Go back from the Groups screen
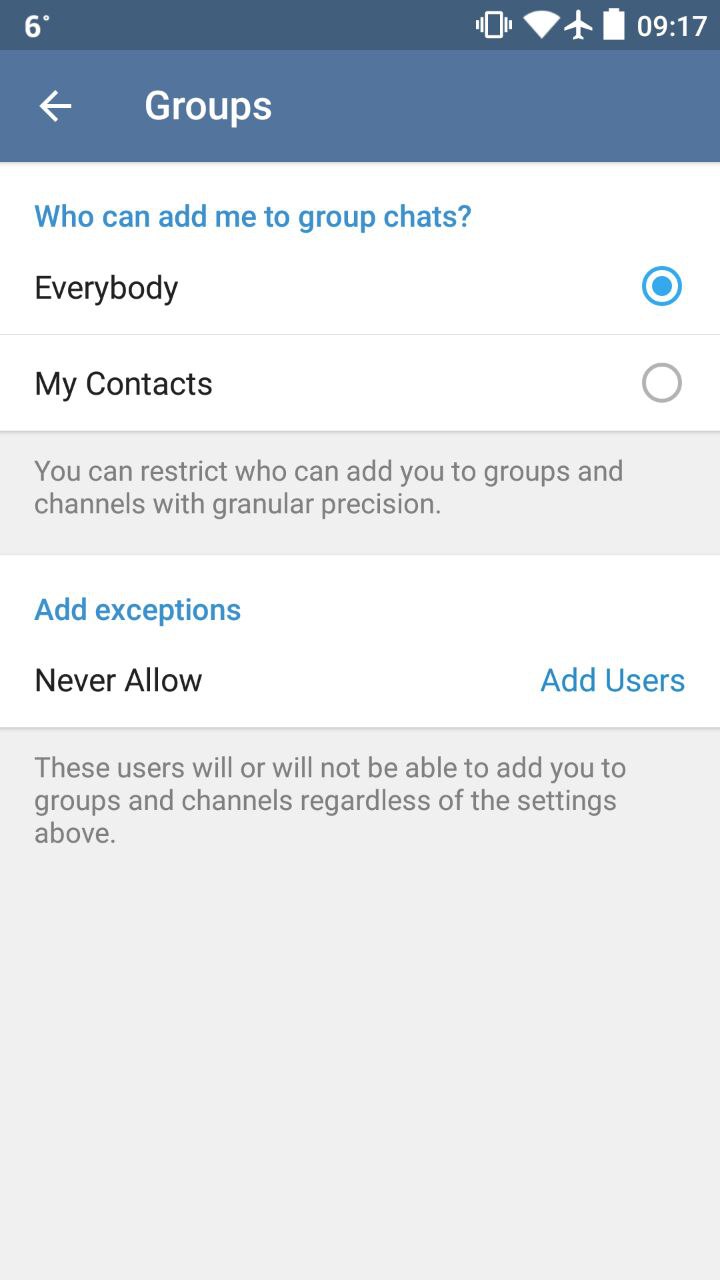The height and width of the screenshot is (1280, 720). 55,106
